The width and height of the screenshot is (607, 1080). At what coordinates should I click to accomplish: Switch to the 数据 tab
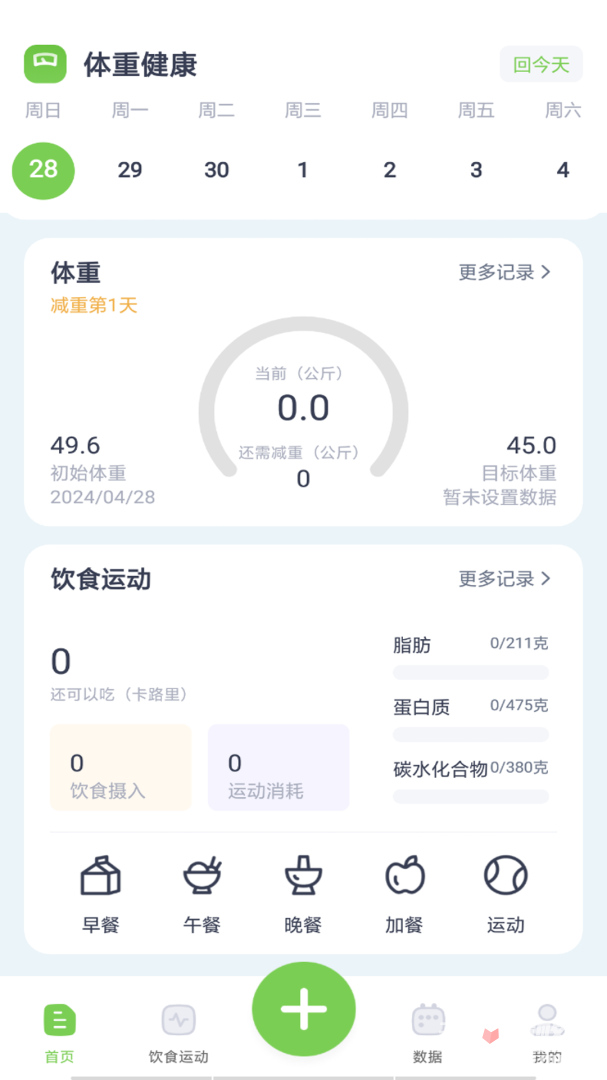[x=428, y=1033]
